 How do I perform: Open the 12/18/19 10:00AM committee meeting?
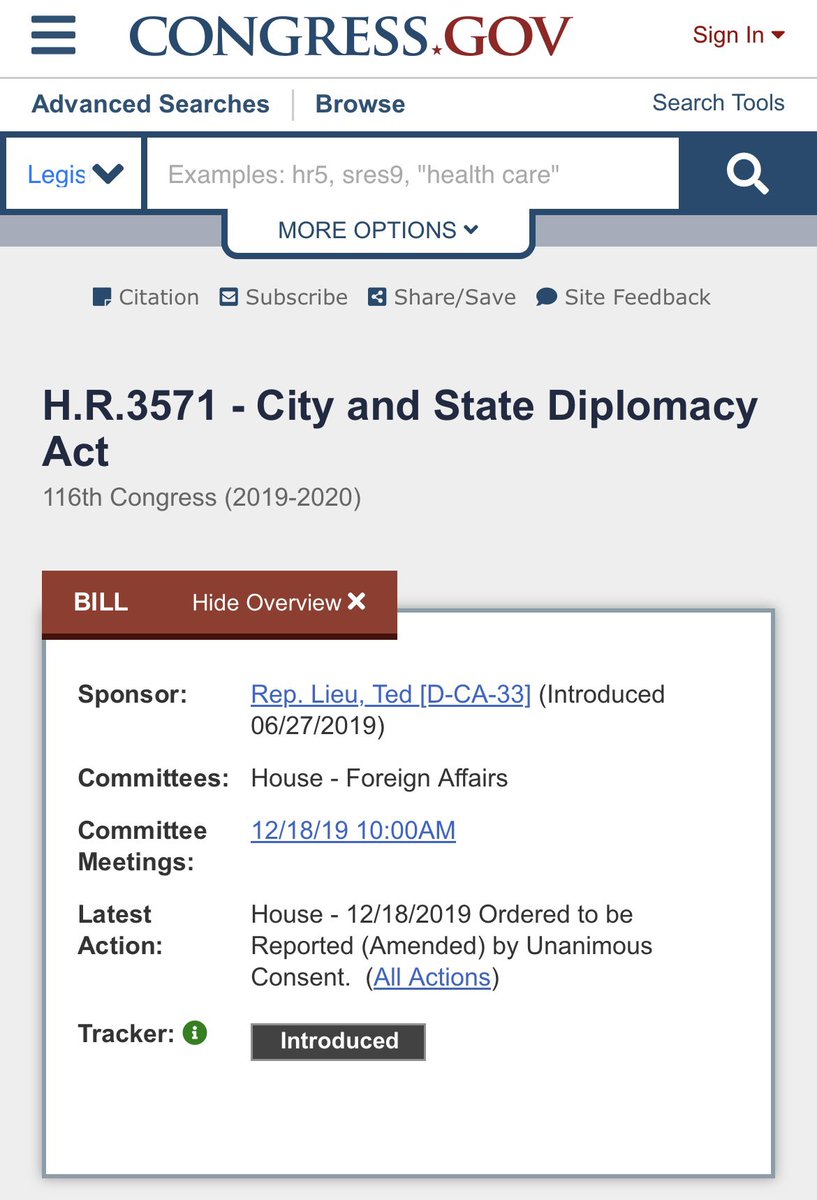click(353, 830)
